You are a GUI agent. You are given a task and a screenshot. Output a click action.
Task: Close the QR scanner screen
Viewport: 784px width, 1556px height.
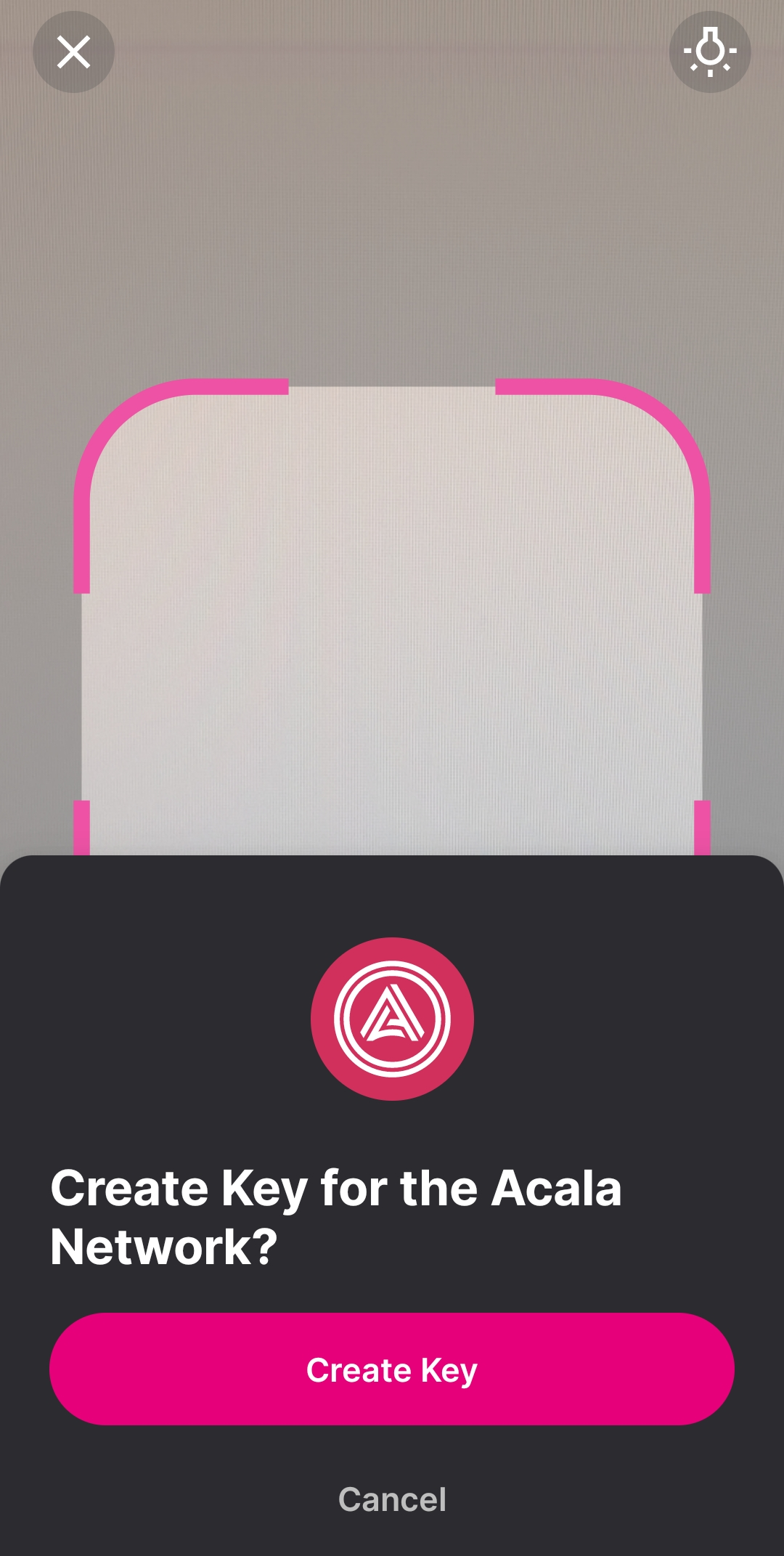click(x=73, y=52)
